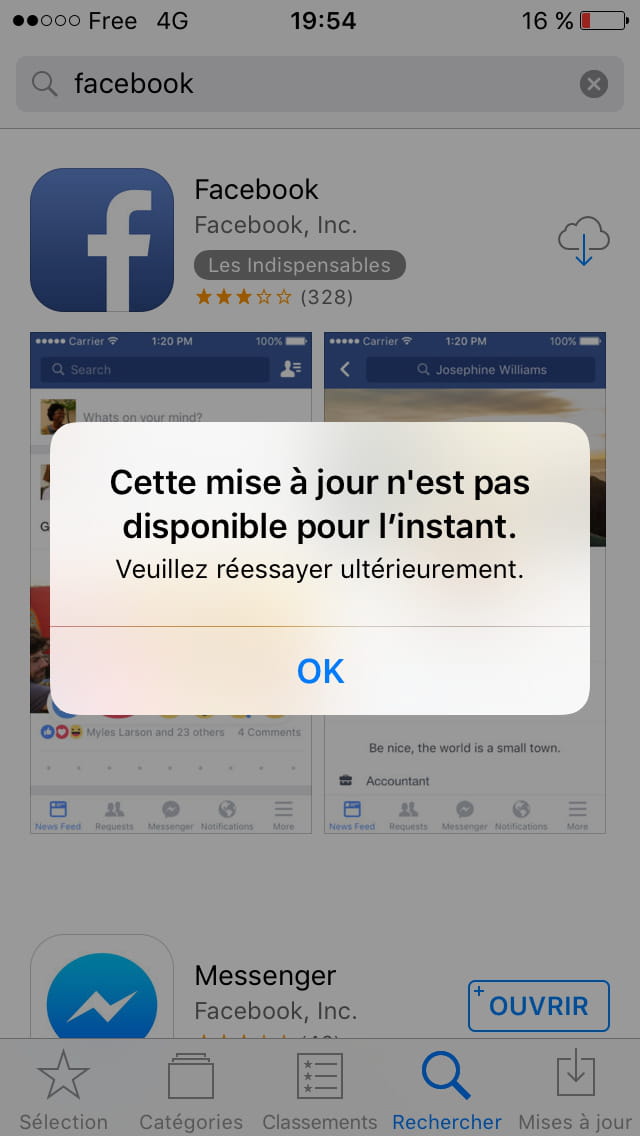
Task: Open the Messenger app listing
Action: point(265,976)
